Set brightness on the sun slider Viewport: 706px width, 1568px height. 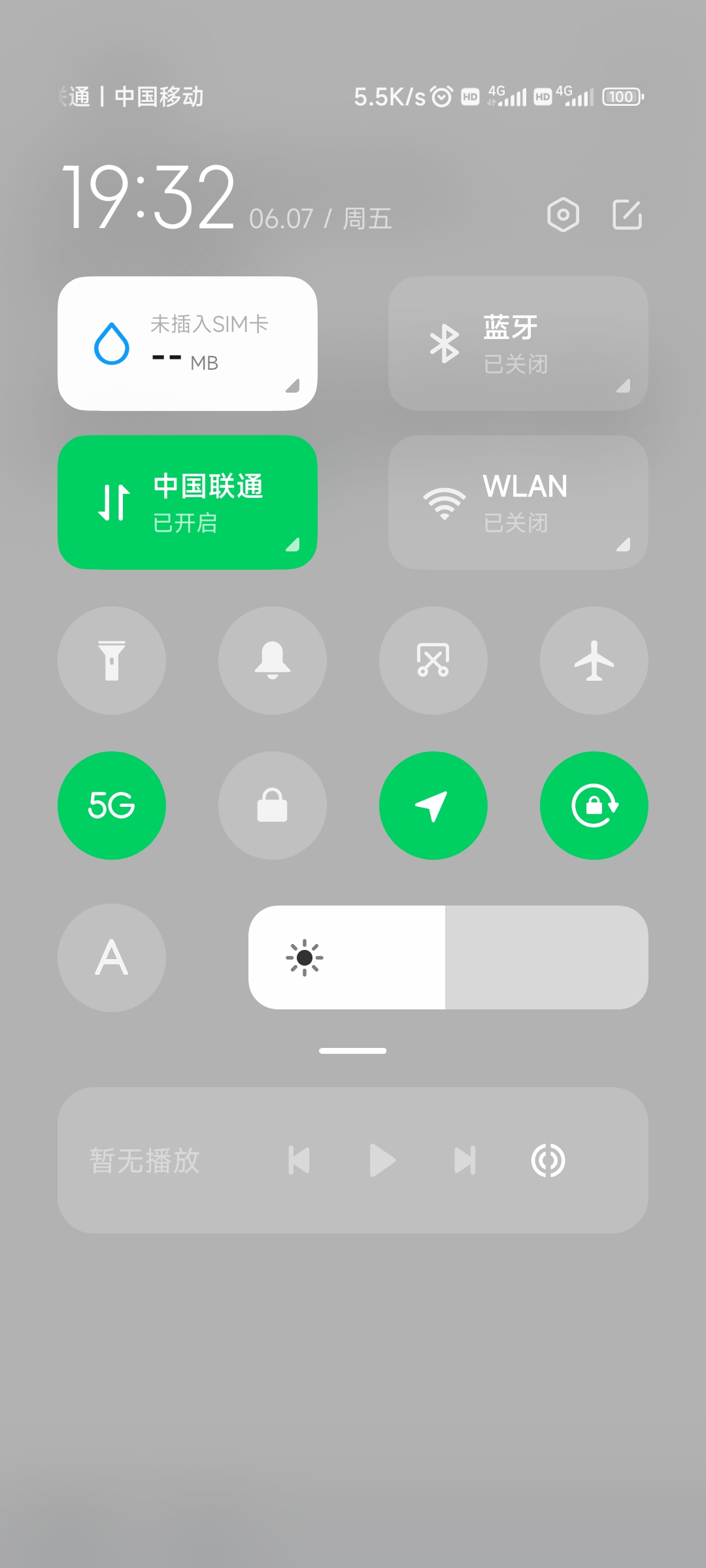448,958
